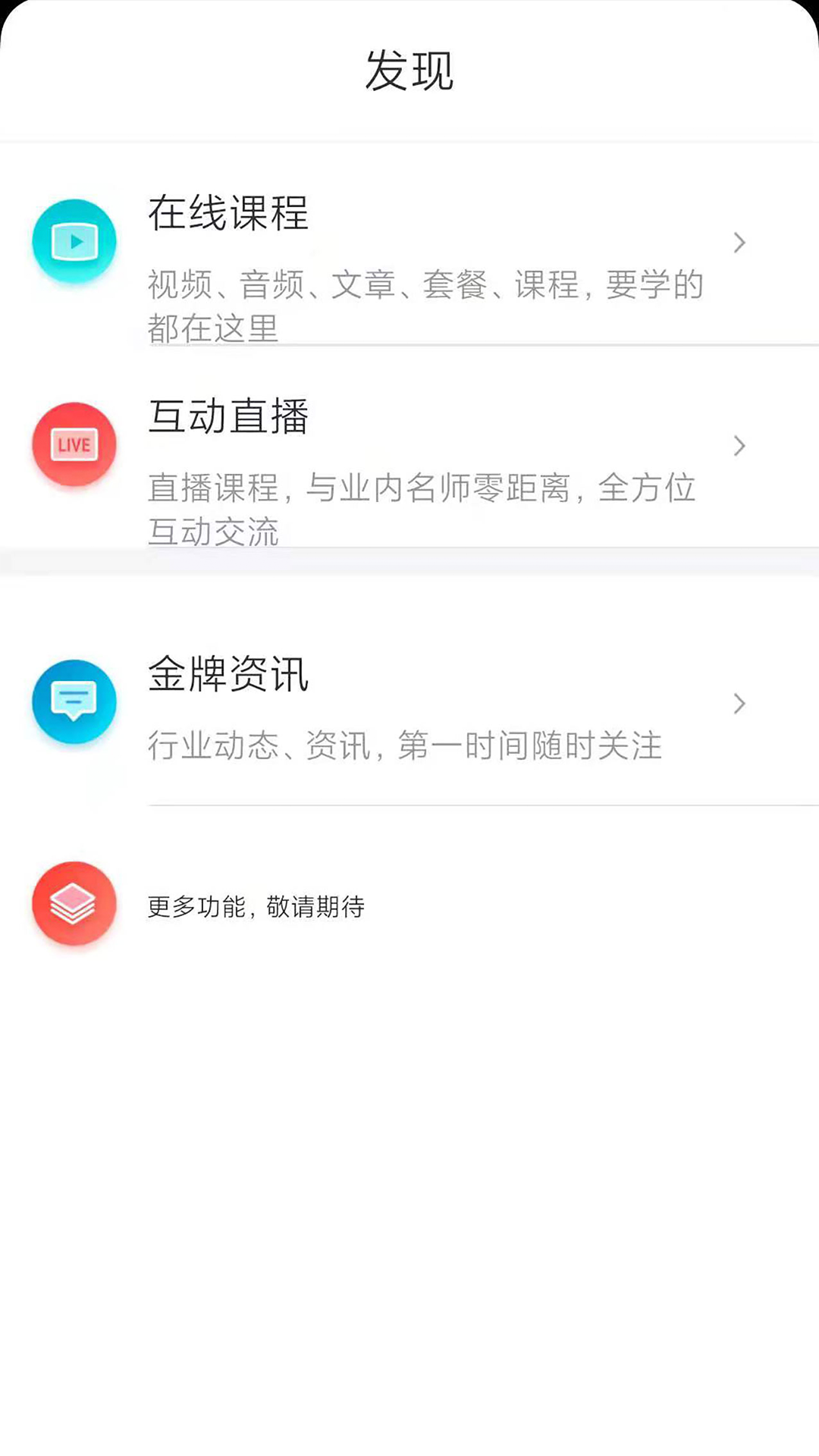
Task: Tap the speech bubble icon for news
Action: click(74, 702)
